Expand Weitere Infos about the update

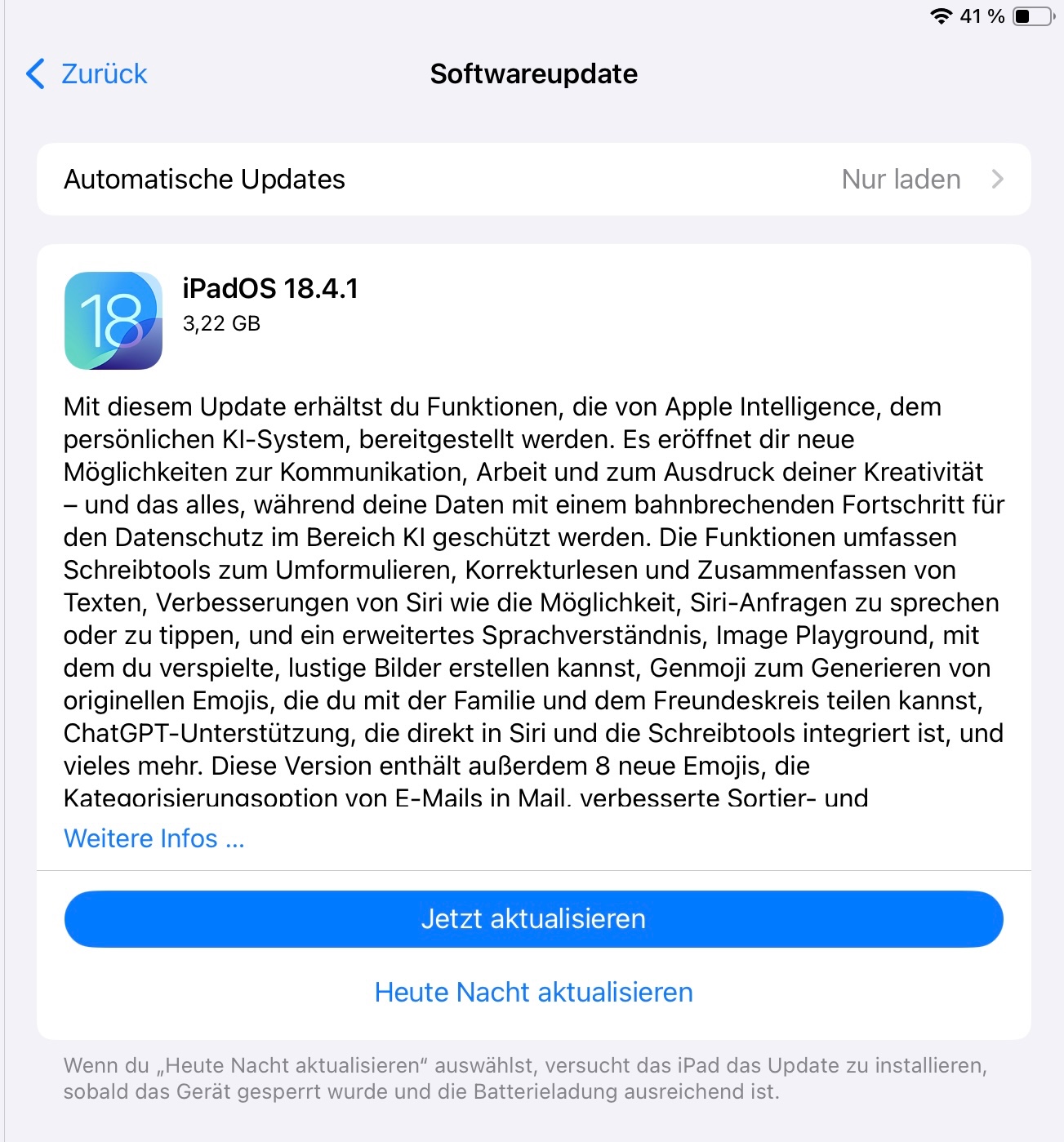pyautogui.click(x=154, y=838)
